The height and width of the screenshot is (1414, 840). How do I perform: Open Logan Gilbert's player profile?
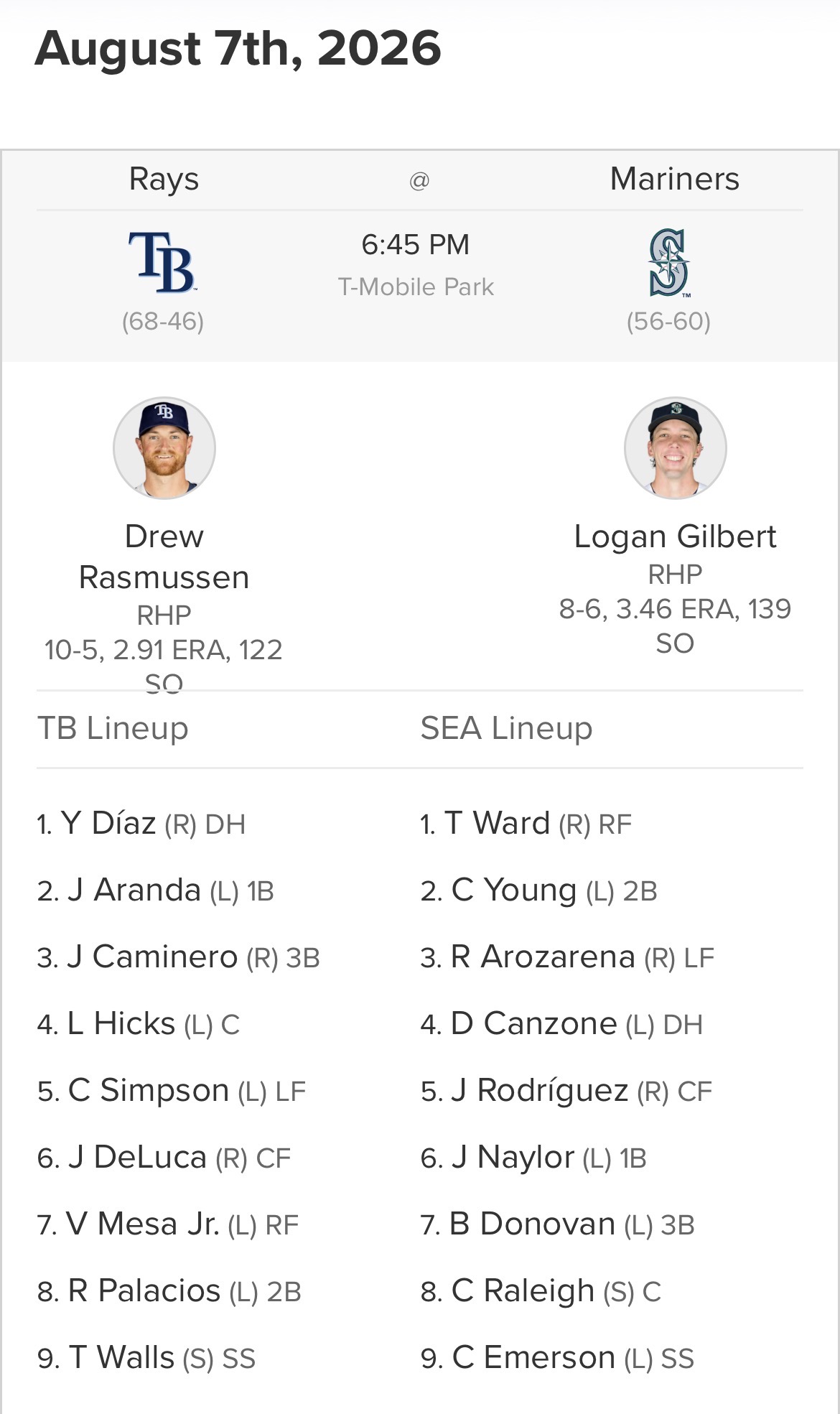click(675, 536)
